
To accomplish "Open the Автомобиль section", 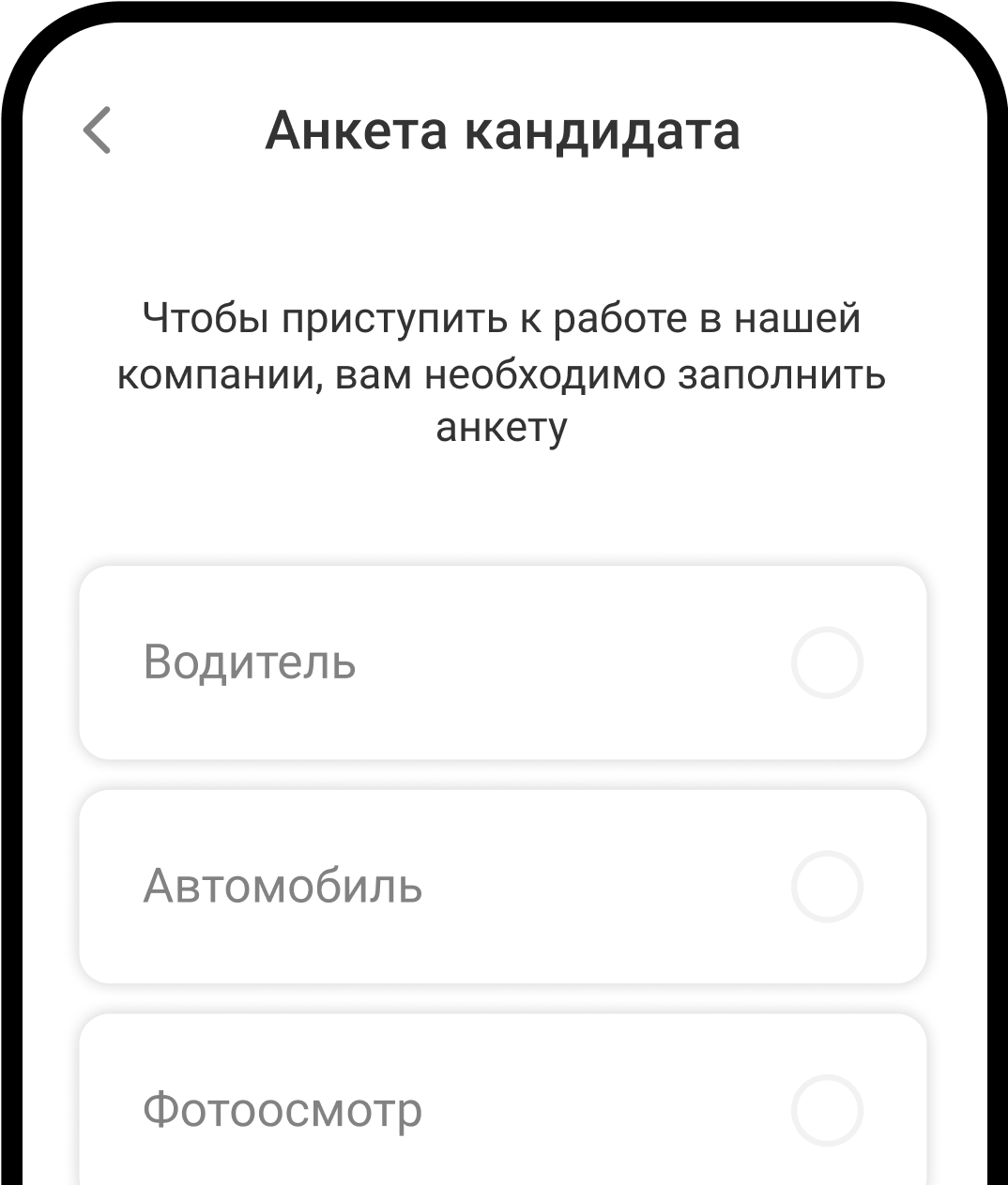I will pos(502,886).
